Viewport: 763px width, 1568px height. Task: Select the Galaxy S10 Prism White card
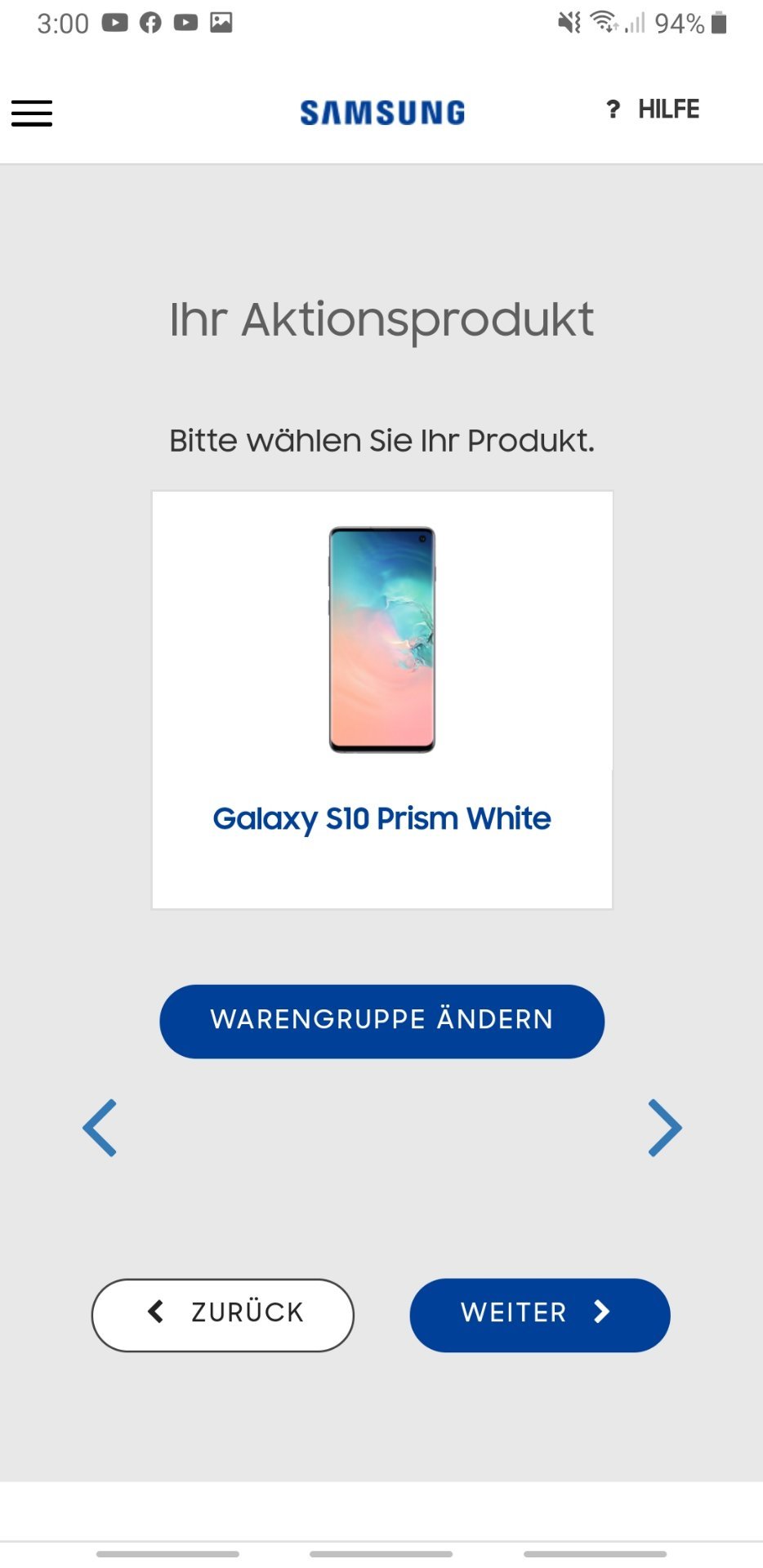[x=382, y=700]
